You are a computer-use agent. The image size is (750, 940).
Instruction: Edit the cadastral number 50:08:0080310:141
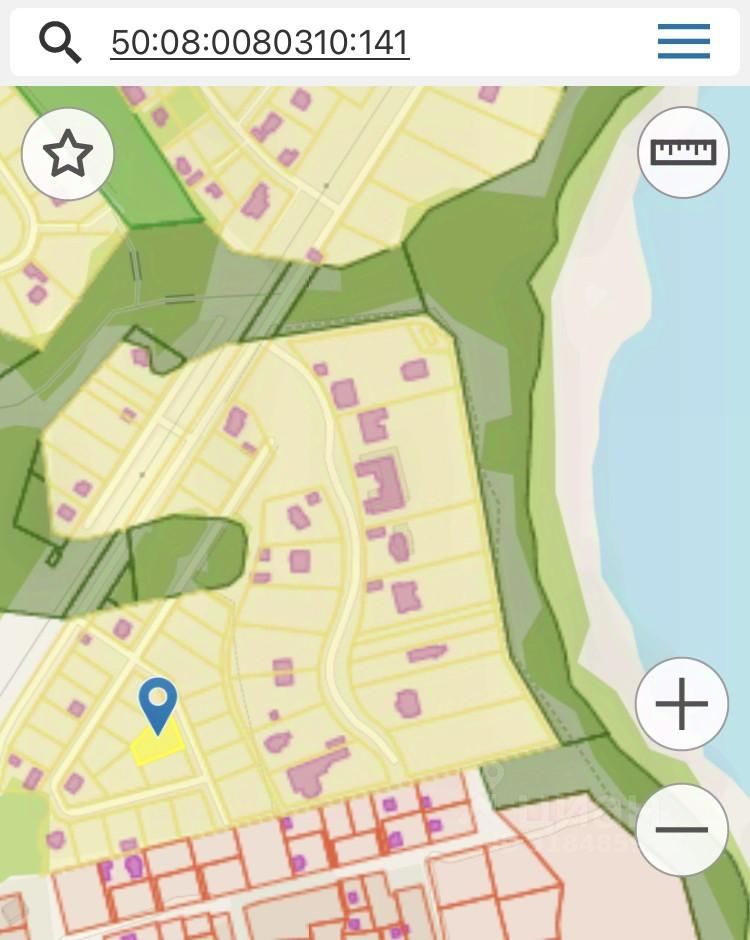point(260,42)
